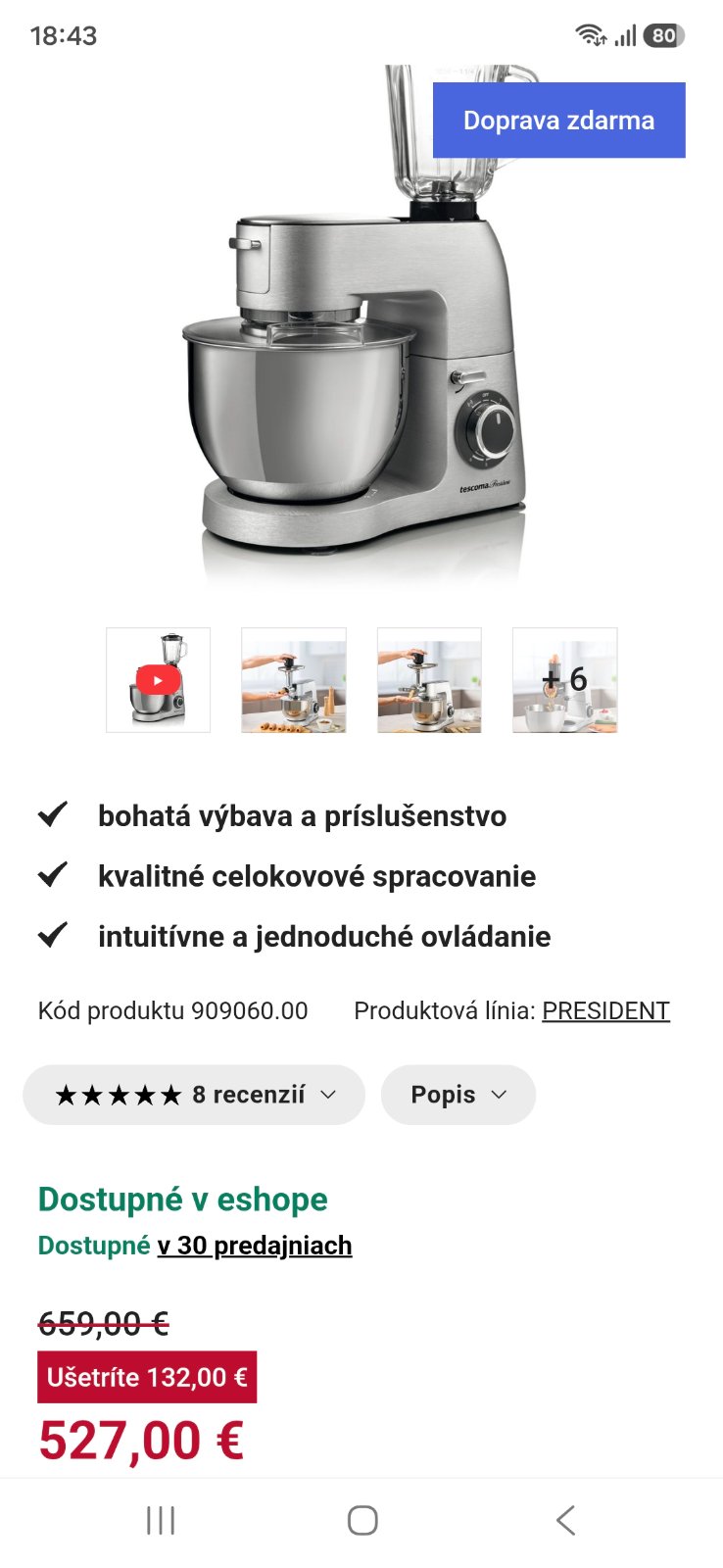The height and width of the screenshot is (1568, 723).
Task: Go to the home screen
Action: click(362, 1520)
